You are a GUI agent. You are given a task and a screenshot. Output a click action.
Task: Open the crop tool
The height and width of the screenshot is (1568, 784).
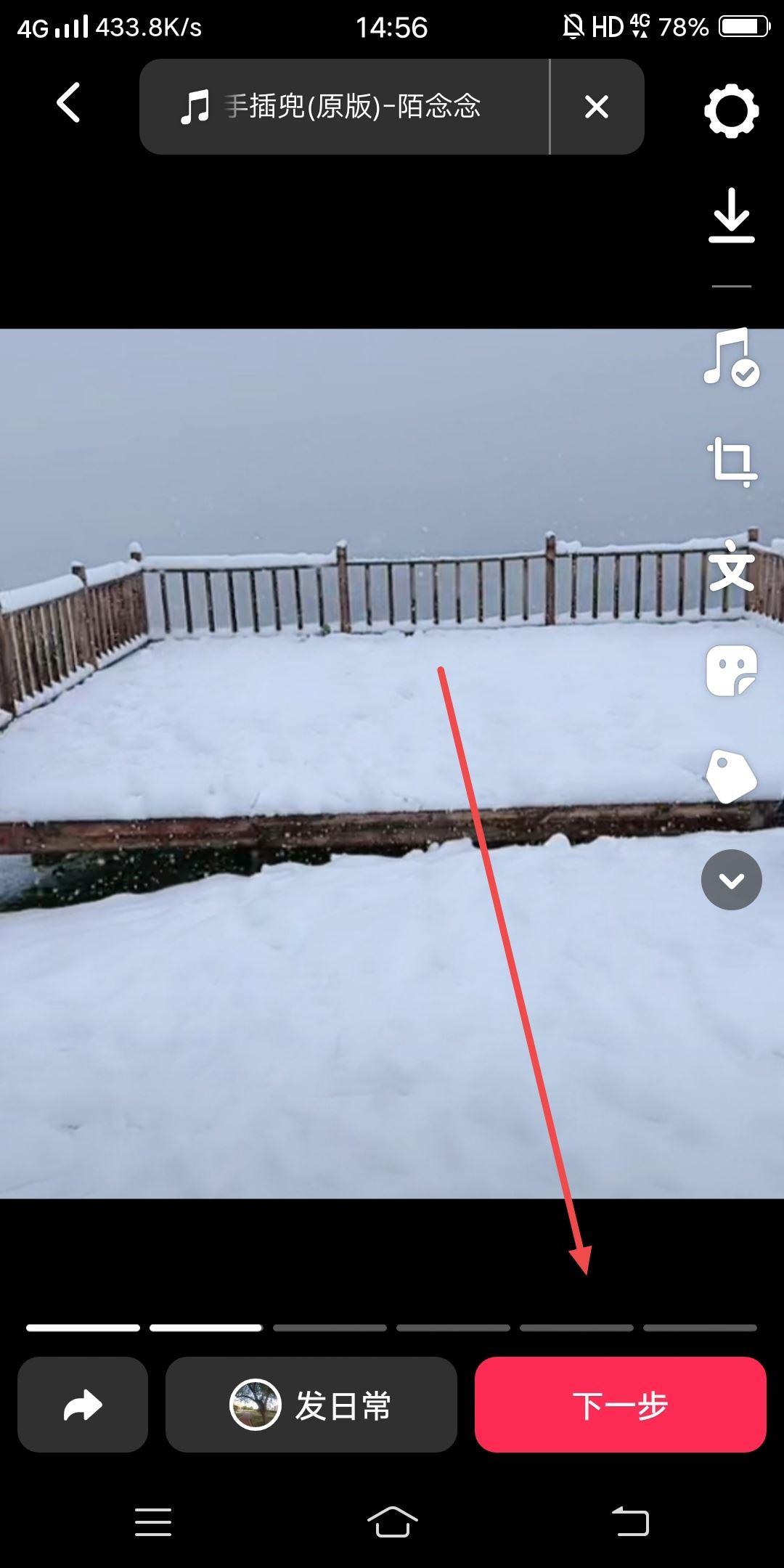point(731,462)
